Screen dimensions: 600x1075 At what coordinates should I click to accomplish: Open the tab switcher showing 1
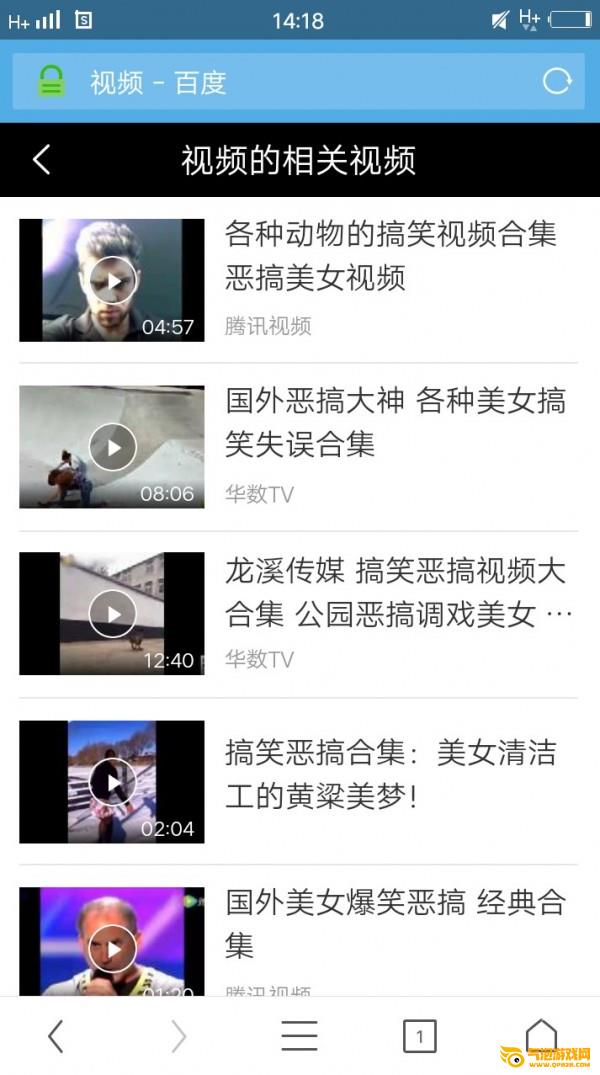419,1036
